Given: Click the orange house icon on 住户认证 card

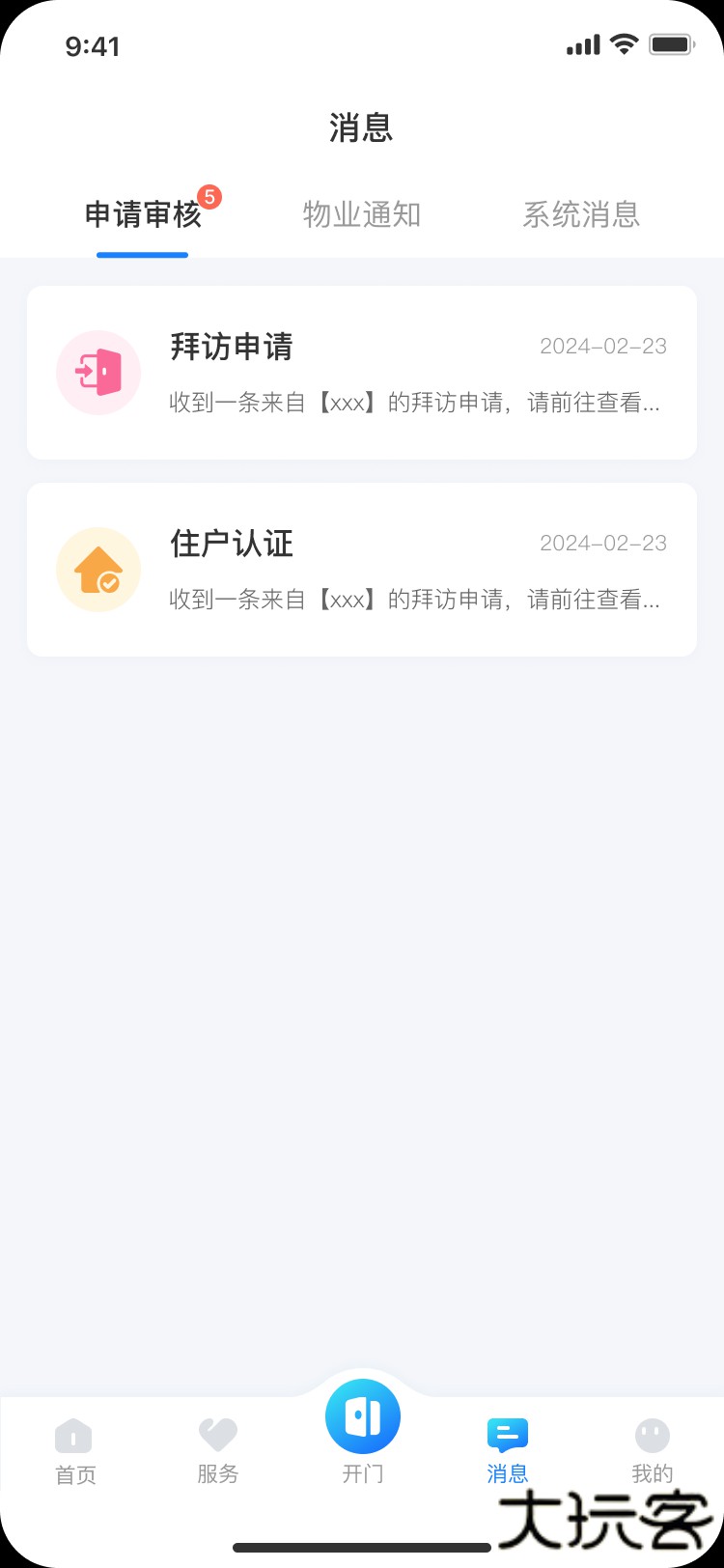Looking at the screenshot, I should point(98,569).
